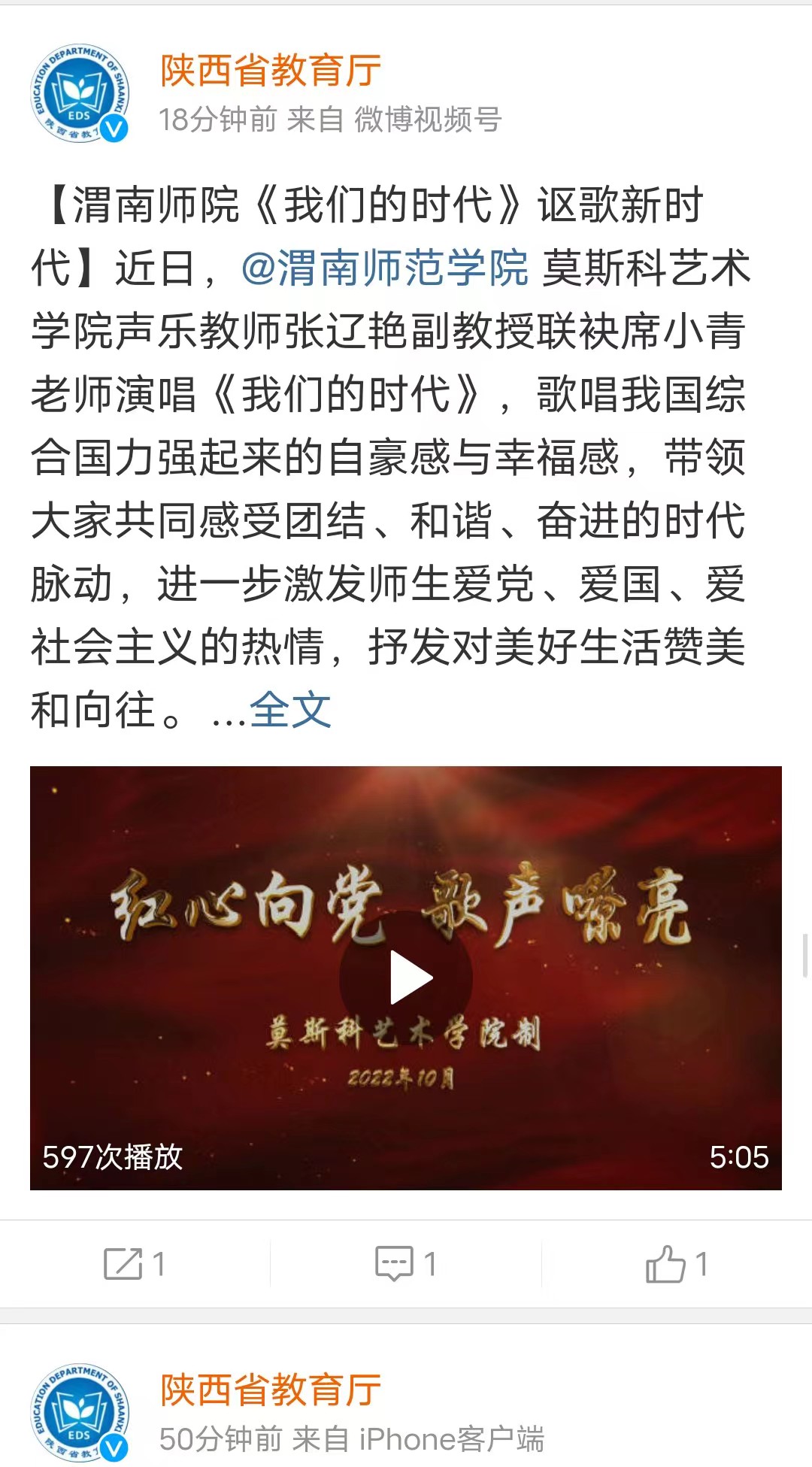Like the 渭南师院 post
The image size is (812, 1467).
[677, 1263]
